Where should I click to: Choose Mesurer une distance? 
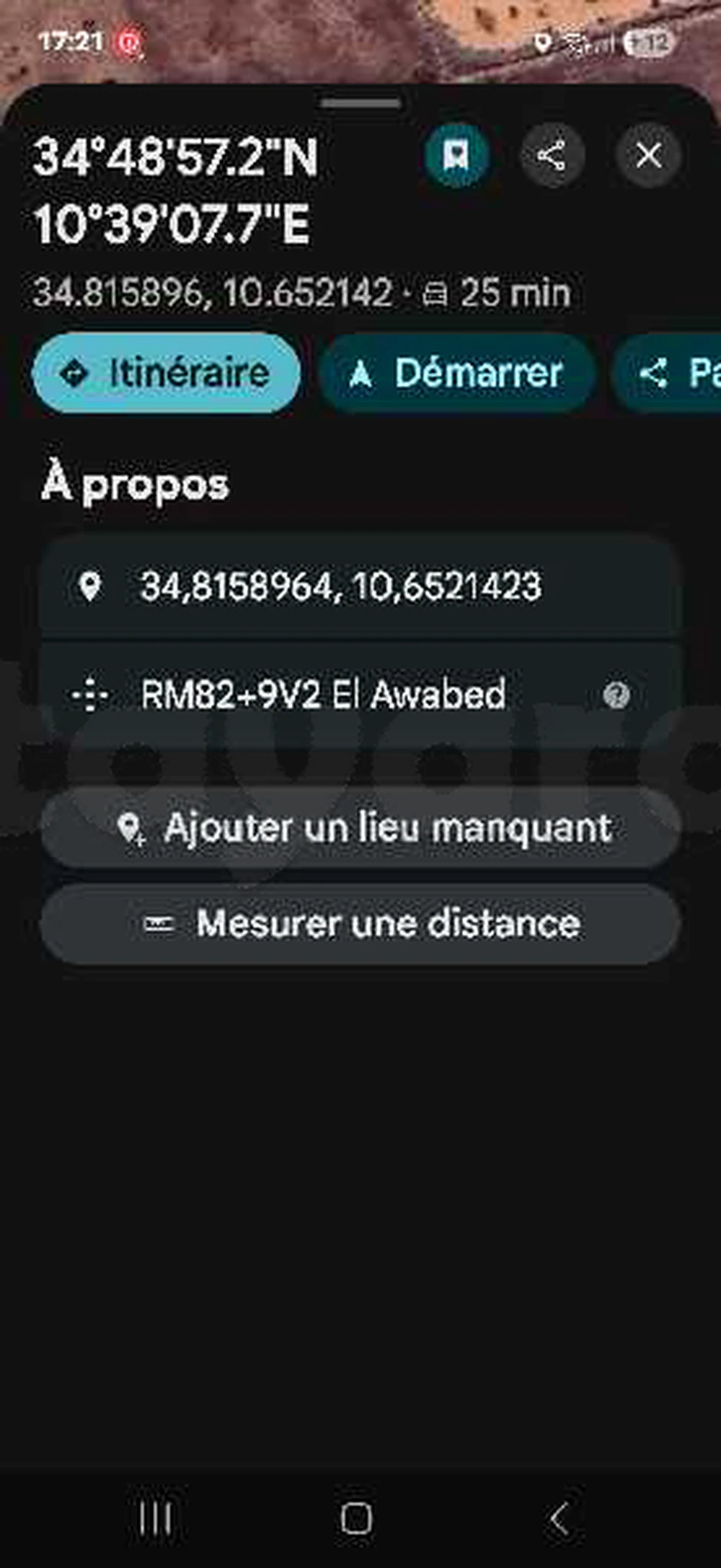360,924
